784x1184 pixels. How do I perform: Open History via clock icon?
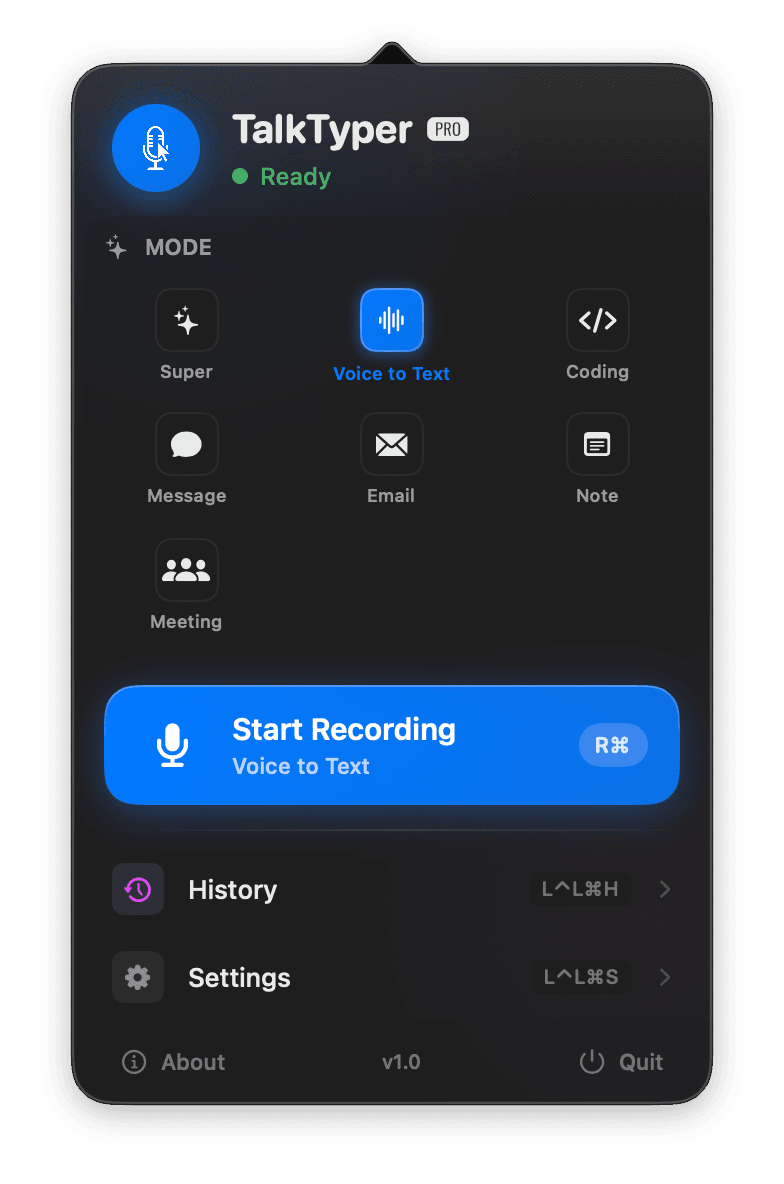pos(137,889)
